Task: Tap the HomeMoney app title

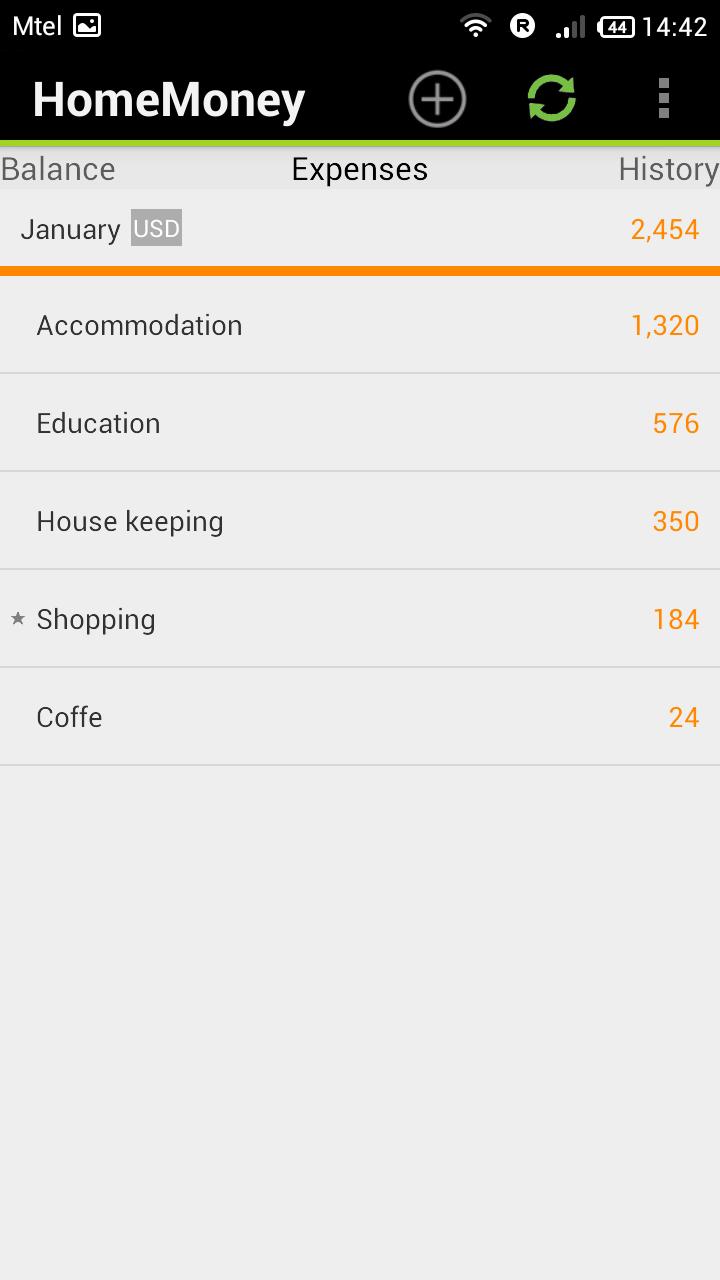Action: point(168,98)
